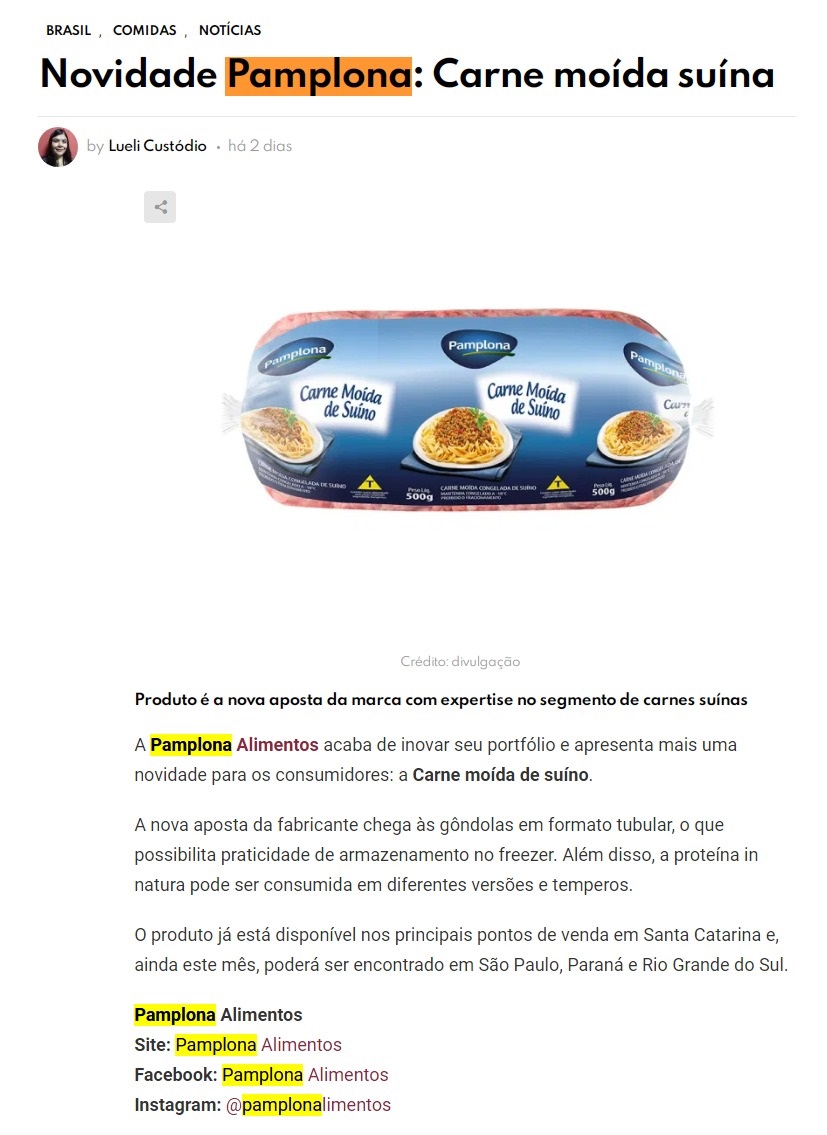Open the NOTÍCIAS category link
The height and width of the screenshot is (1135, 827).
230,31
